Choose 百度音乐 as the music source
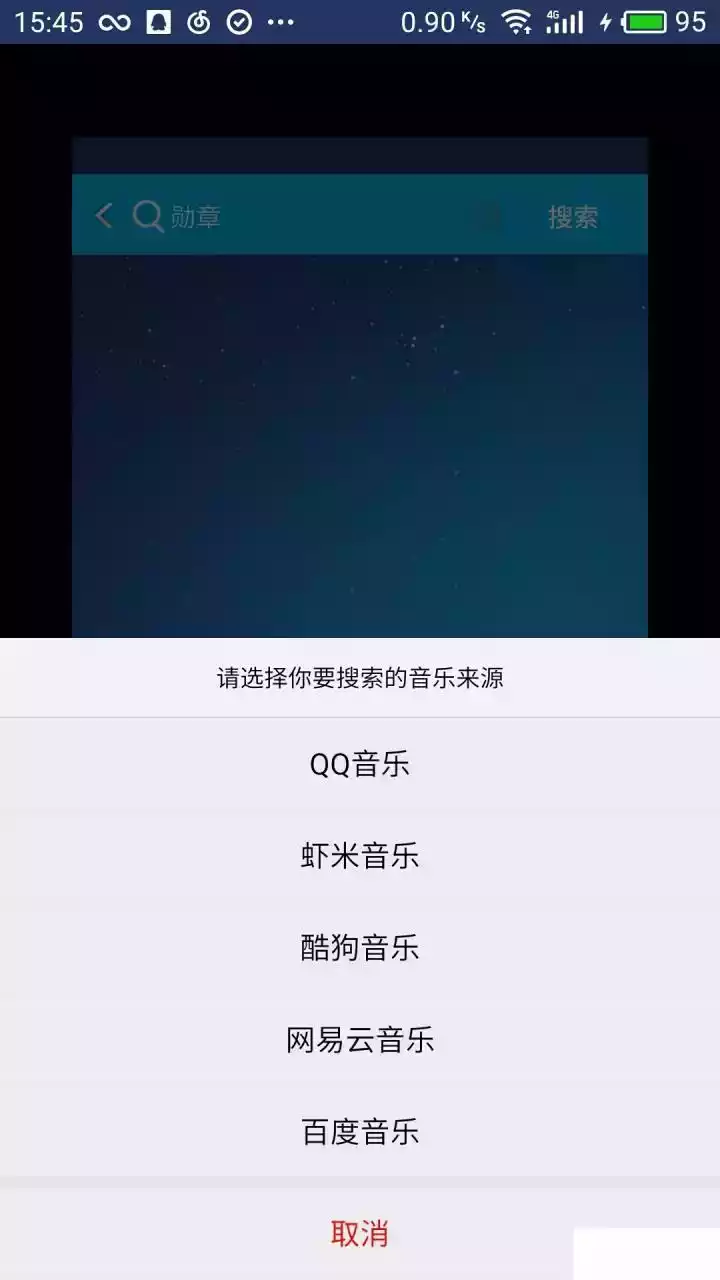The image size is (720, 1280). (x=360, y=1131)
